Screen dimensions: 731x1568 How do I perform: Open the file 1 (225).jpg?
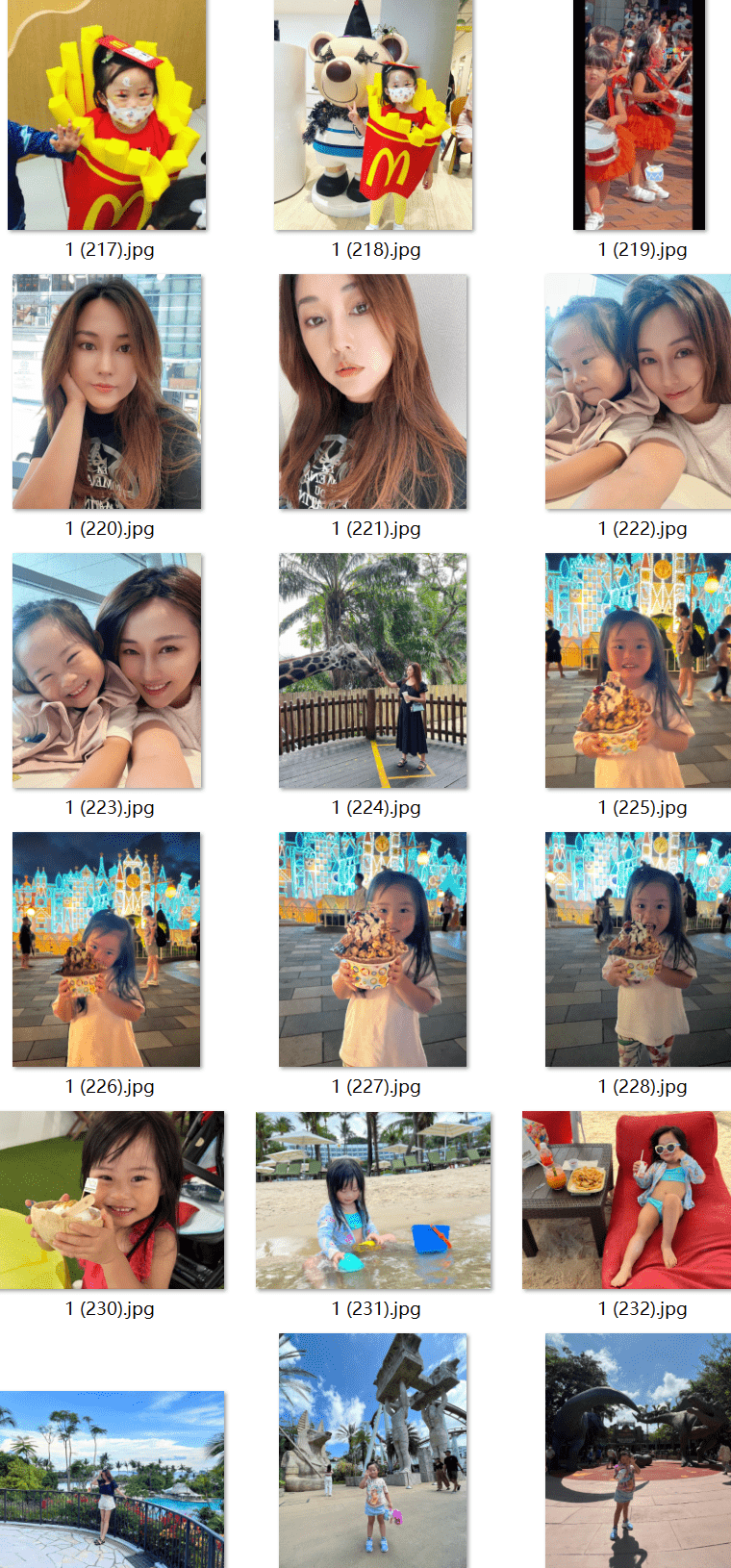(638, 670)
